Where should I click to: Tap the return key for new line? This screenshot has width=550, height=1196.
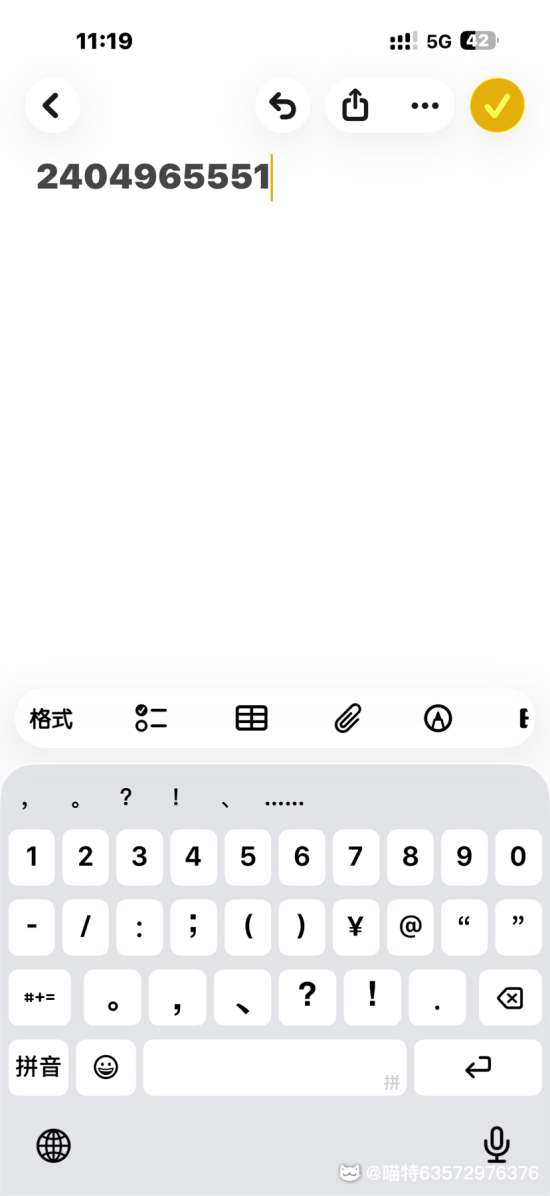pyautogui.click(x=478, y=1067)
